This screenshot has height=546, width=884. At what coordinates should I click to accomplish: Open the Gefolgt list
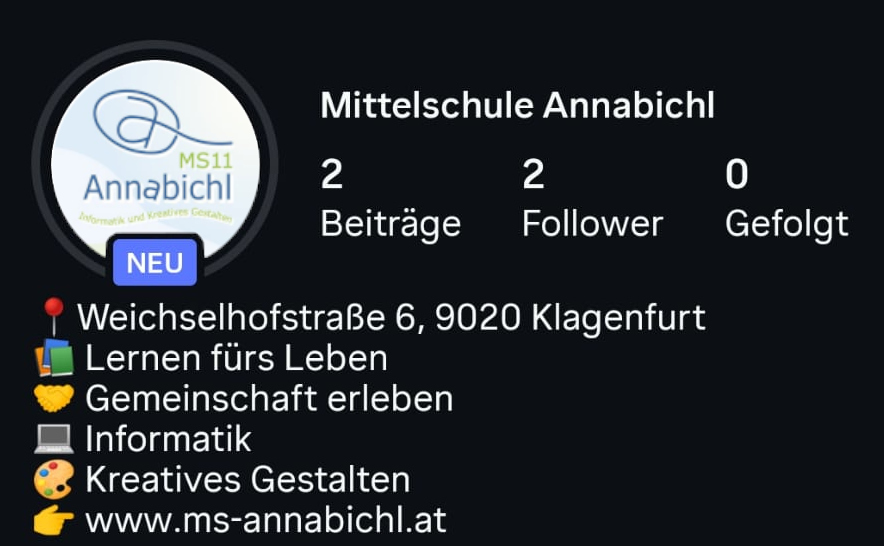coord(785,201)
